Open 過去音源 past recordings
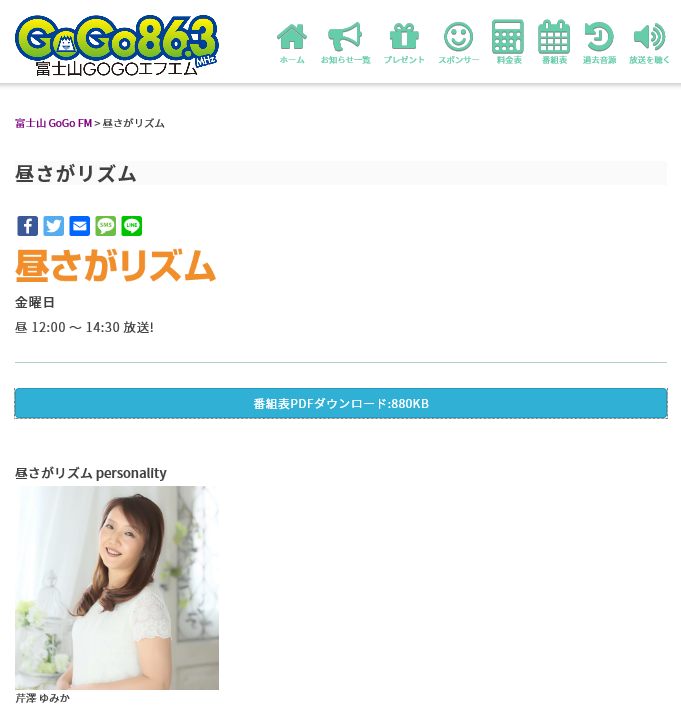The image size is (681, 715). [x=599, y=43]
